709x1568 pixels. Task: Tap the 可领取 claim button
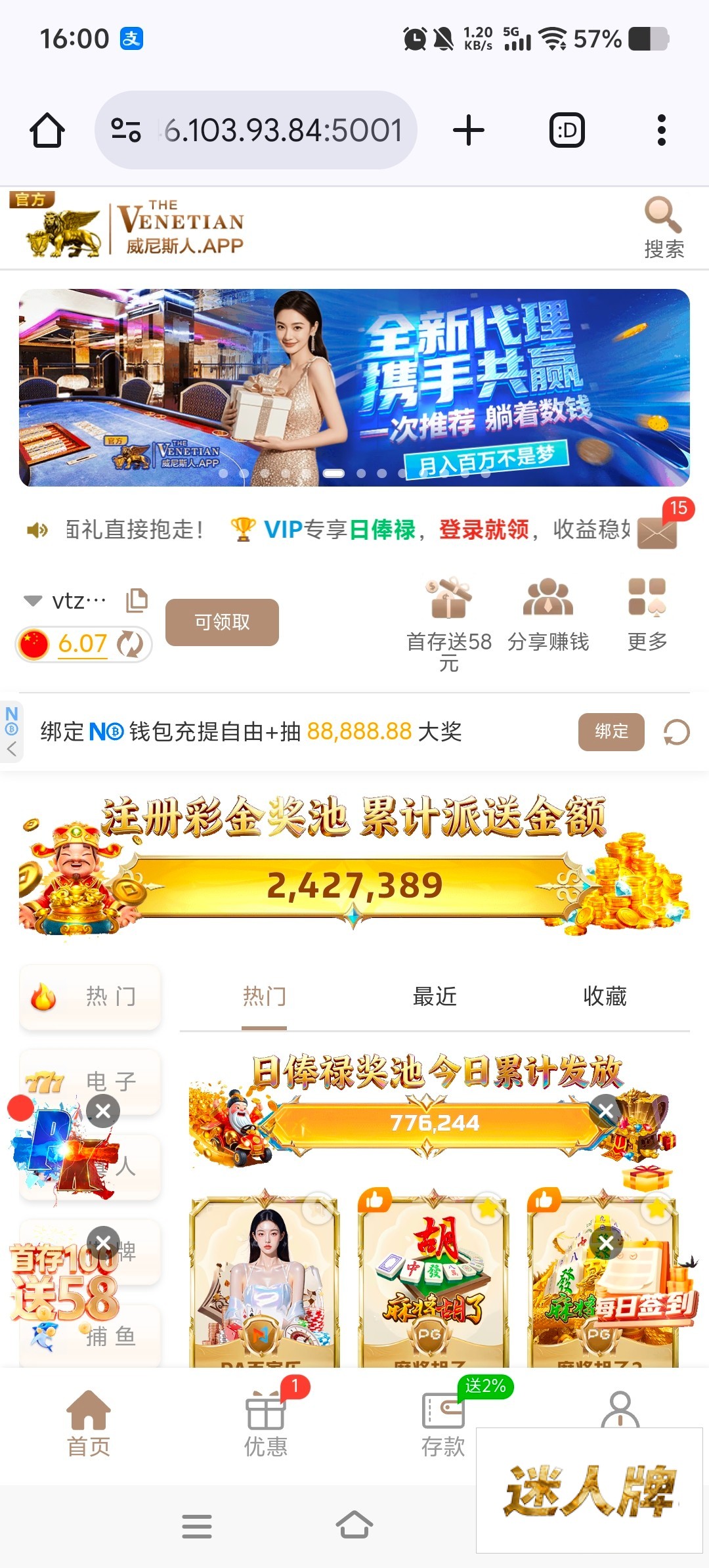pos(222,622)
